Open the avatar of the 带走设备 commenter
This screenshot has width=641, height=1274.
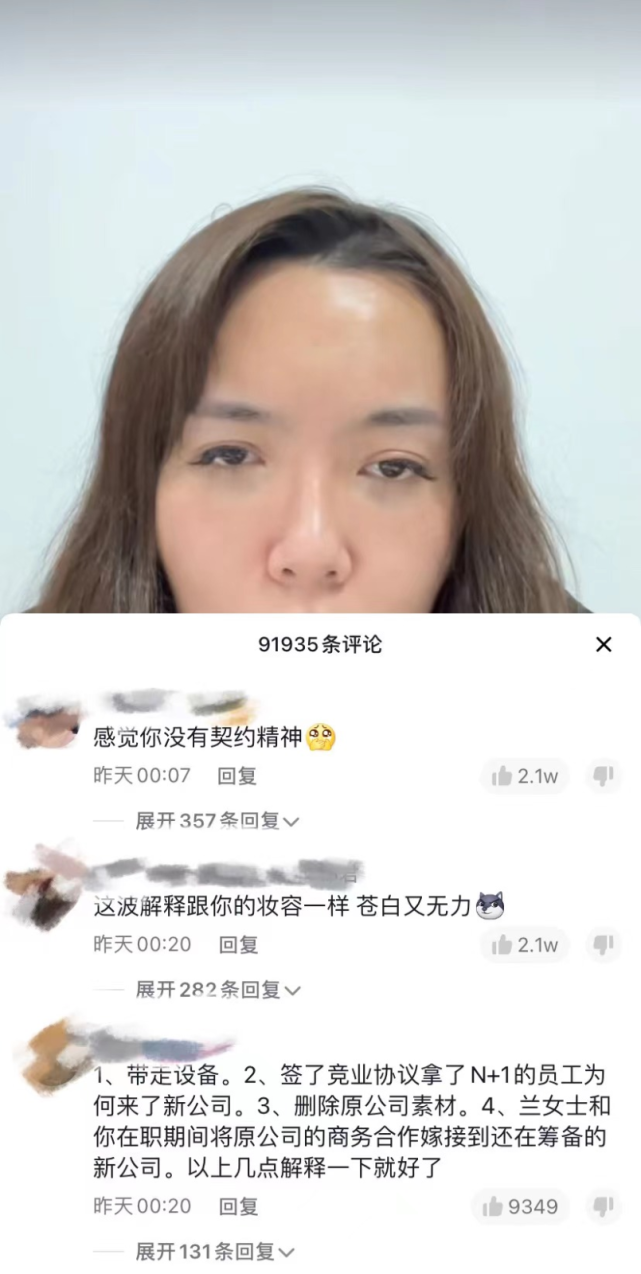click(x=50, y=1058)
